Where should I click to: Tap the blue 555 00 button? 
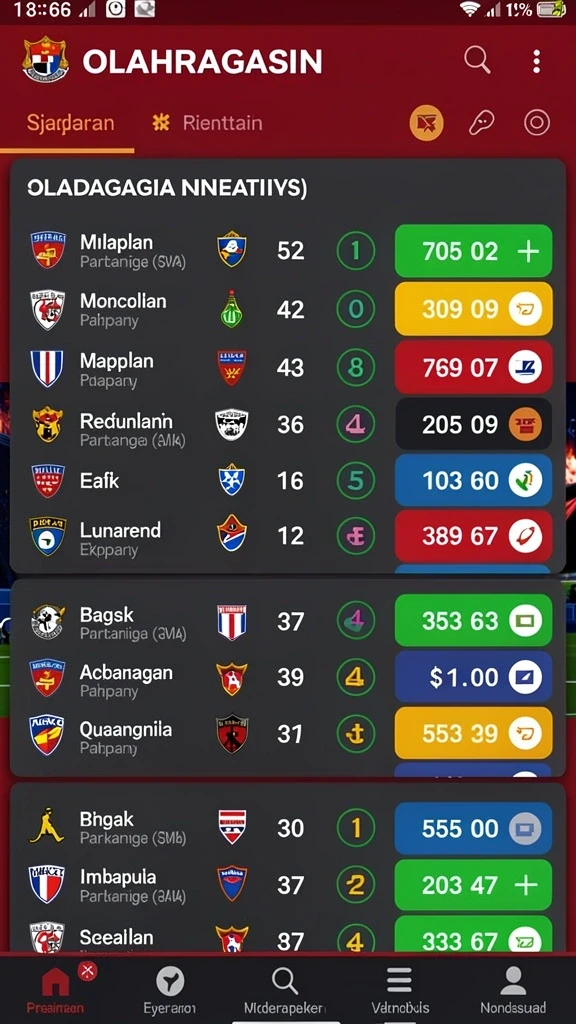[473, 829]
